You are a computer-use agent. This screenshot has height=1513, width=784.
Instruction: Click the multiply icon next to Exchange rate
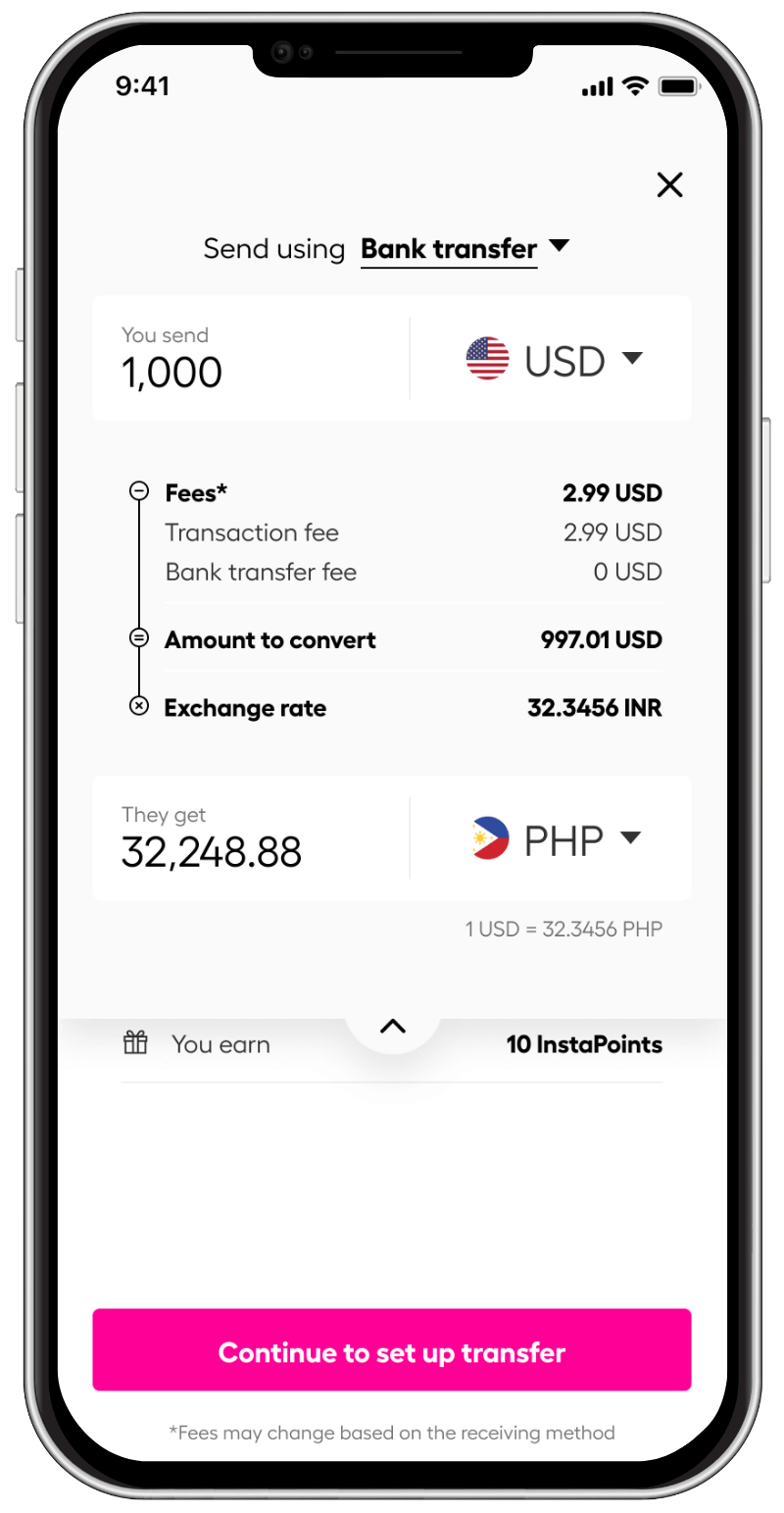139,705
